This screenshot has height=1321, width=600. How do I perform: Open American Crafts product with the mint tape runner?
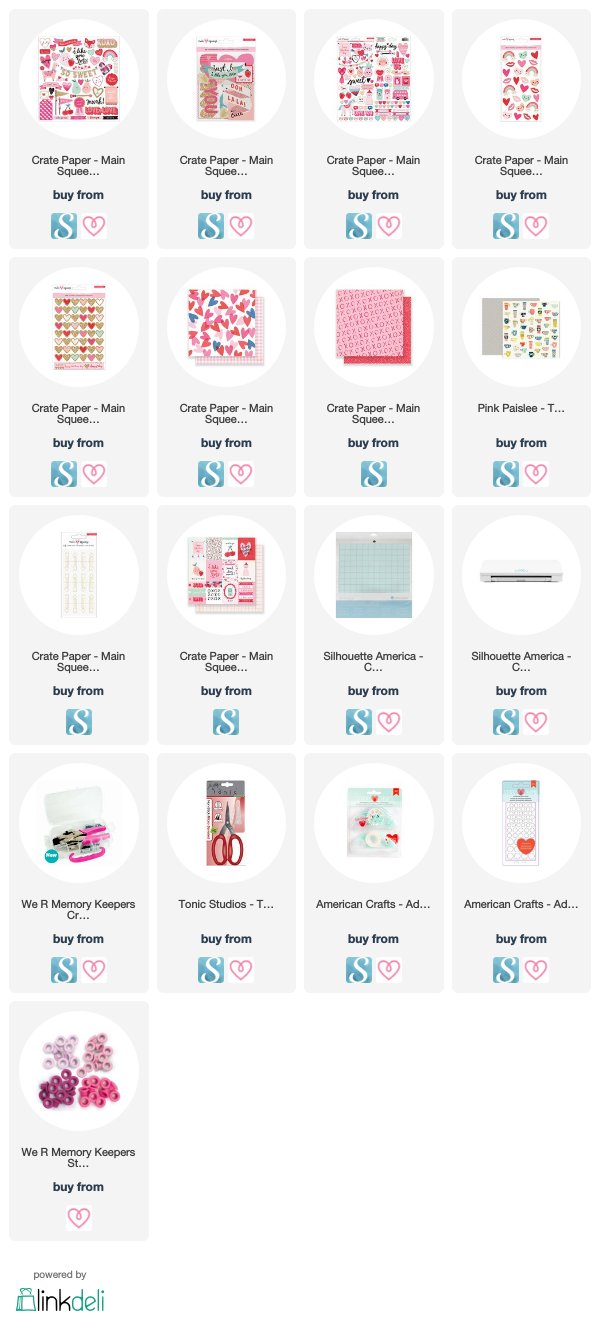373,873
